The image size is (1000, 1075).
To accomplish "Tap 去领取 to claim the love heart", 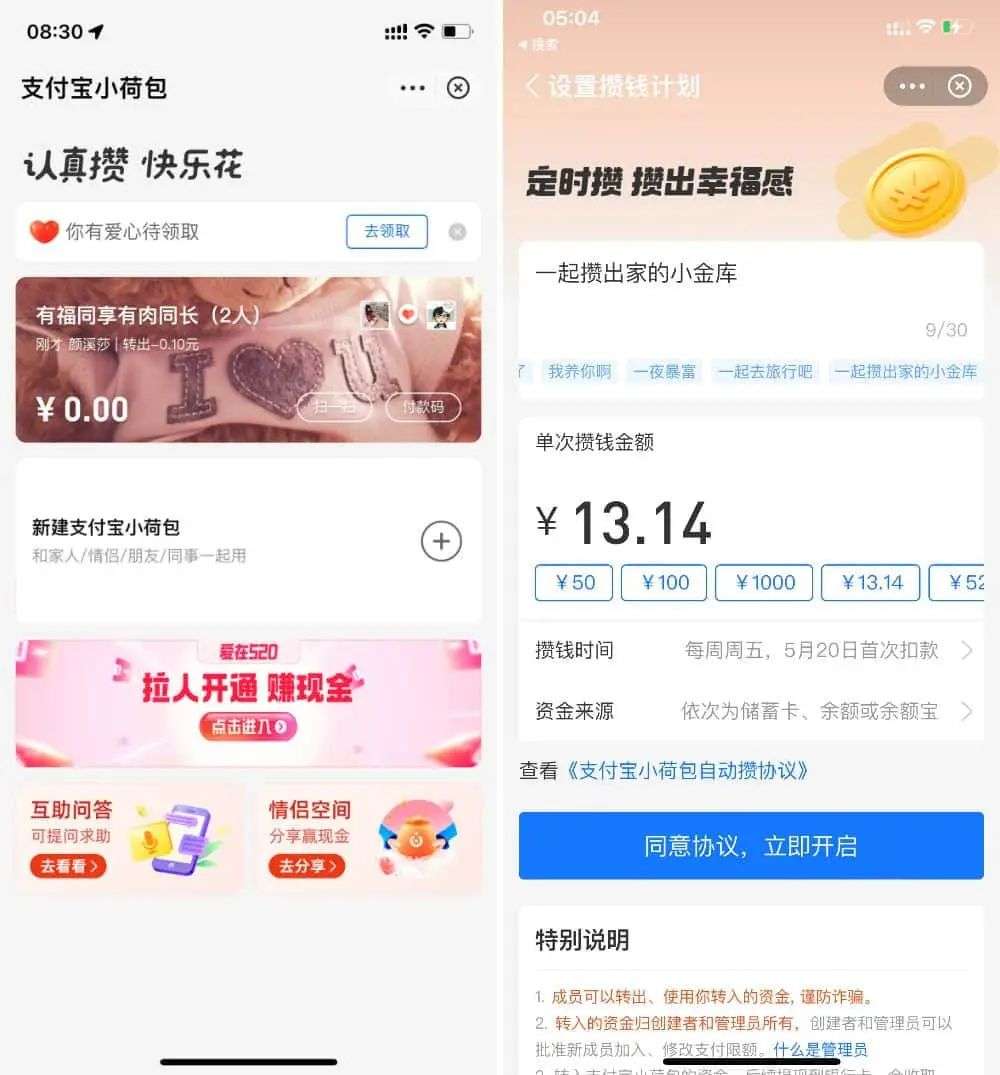I will 387,232.
